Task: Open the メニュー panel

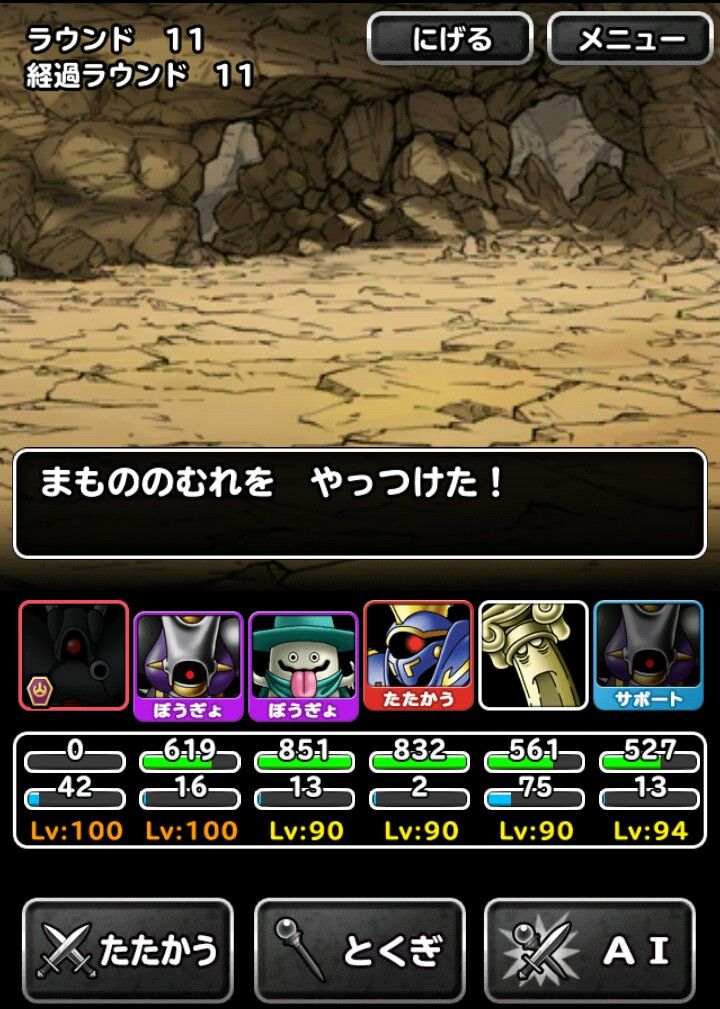Action: click(x=631, y=40)
